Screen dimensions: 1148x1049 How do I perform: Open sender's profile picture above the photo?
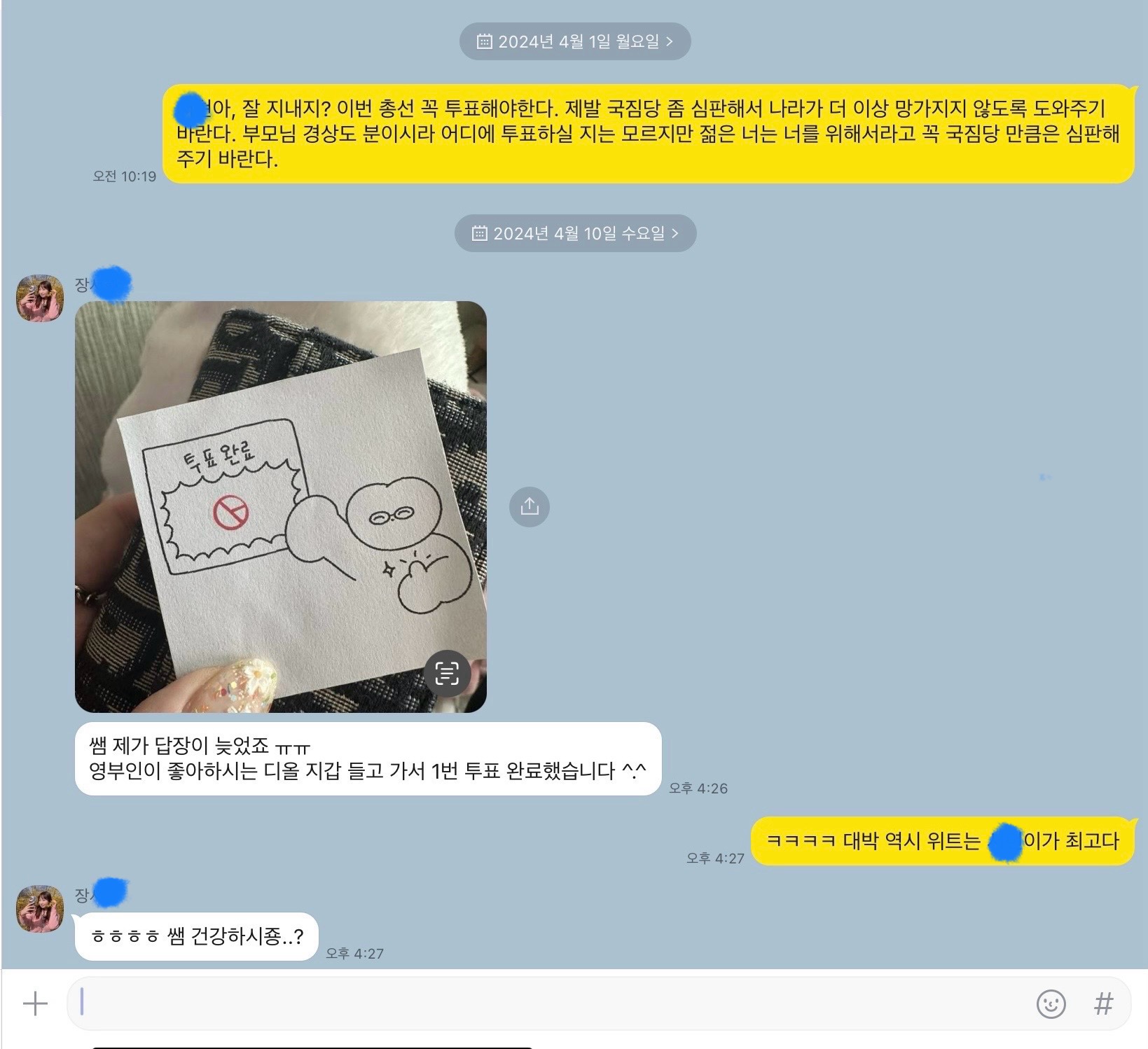point(40,298)
